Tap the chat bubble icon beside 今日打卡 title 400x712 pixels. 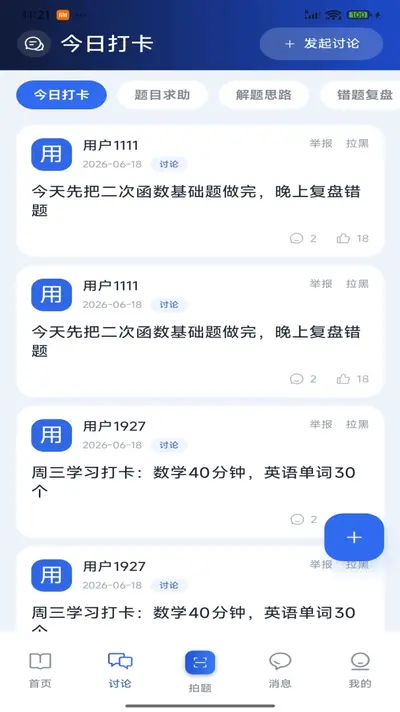pos(34,44)
